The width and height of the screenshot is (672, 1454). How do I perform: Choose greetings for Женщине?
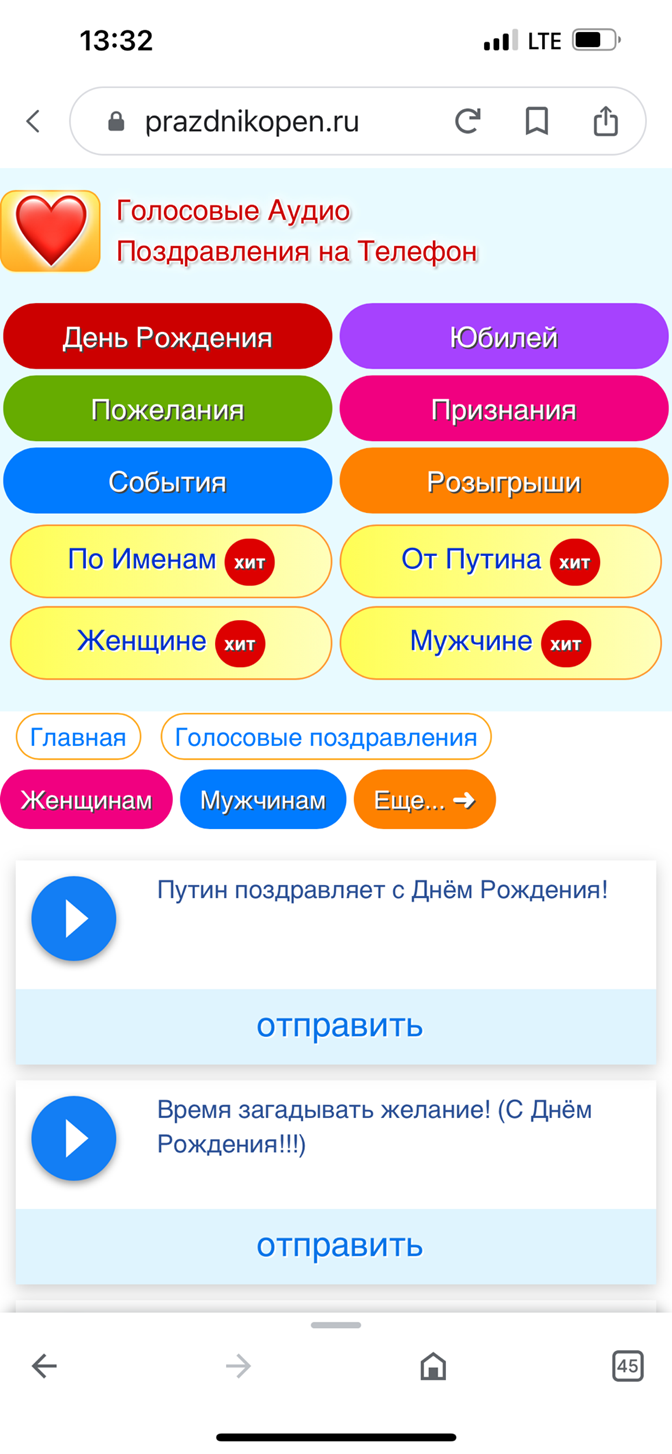point(170,643)
